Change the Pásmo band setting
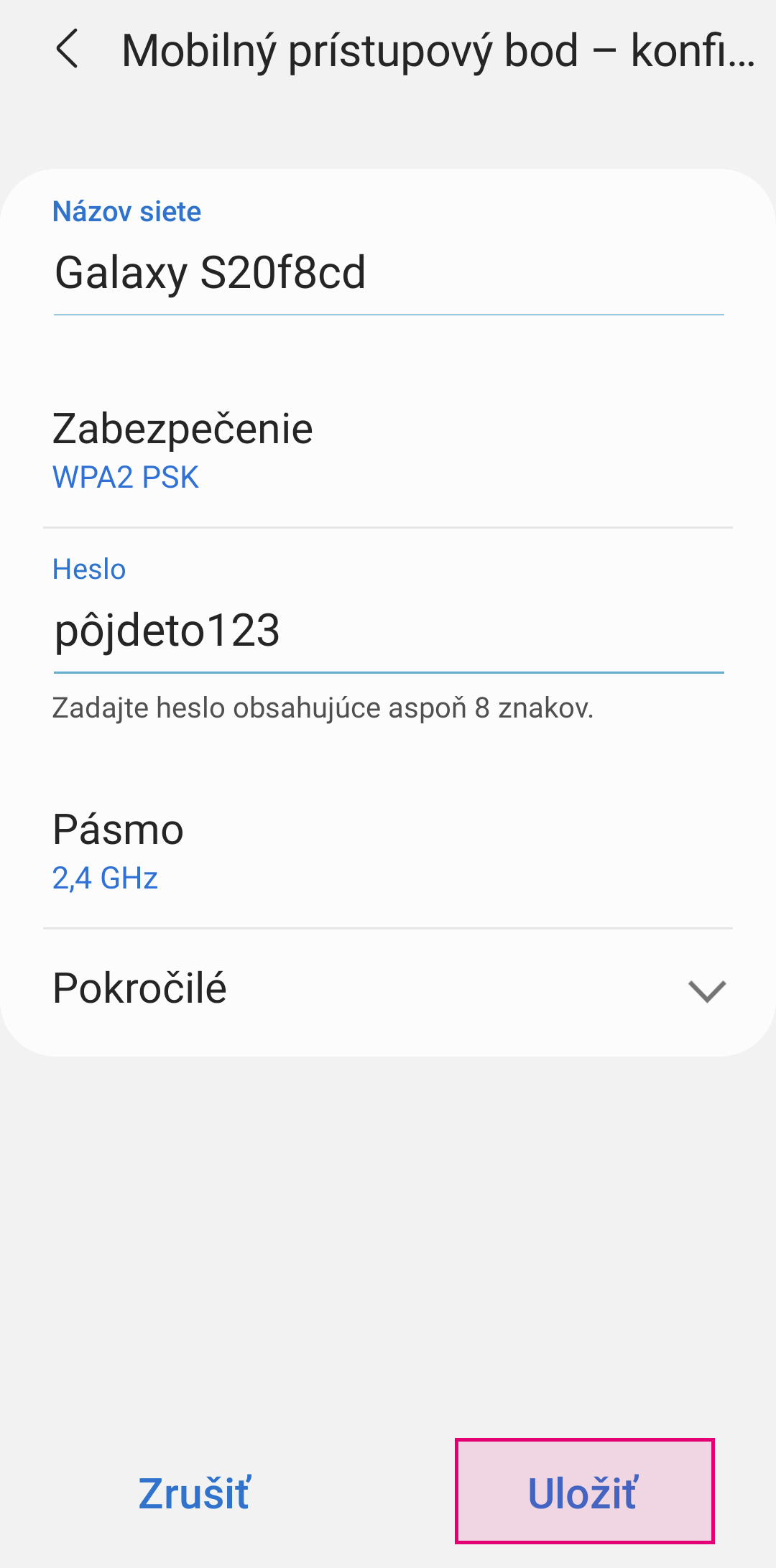The width and height of the screenshot is (776, 1568). click(x=388, y=849)
